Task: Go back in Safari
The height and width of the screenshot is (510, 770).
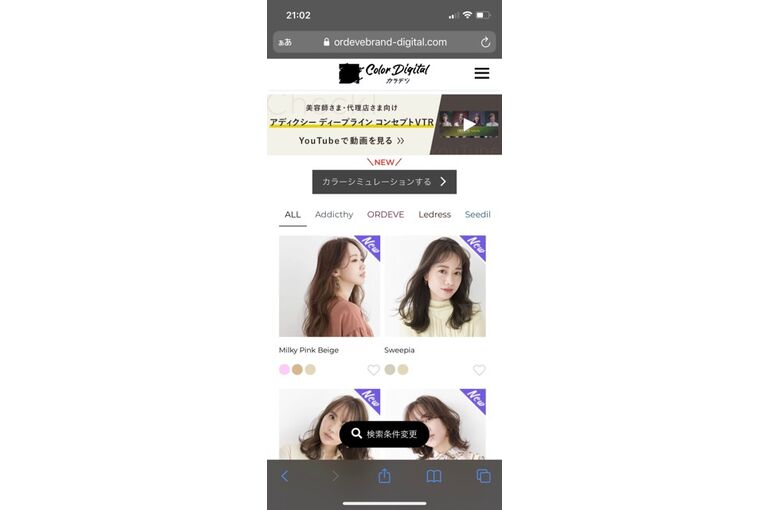Action: (x=284, y=476)
